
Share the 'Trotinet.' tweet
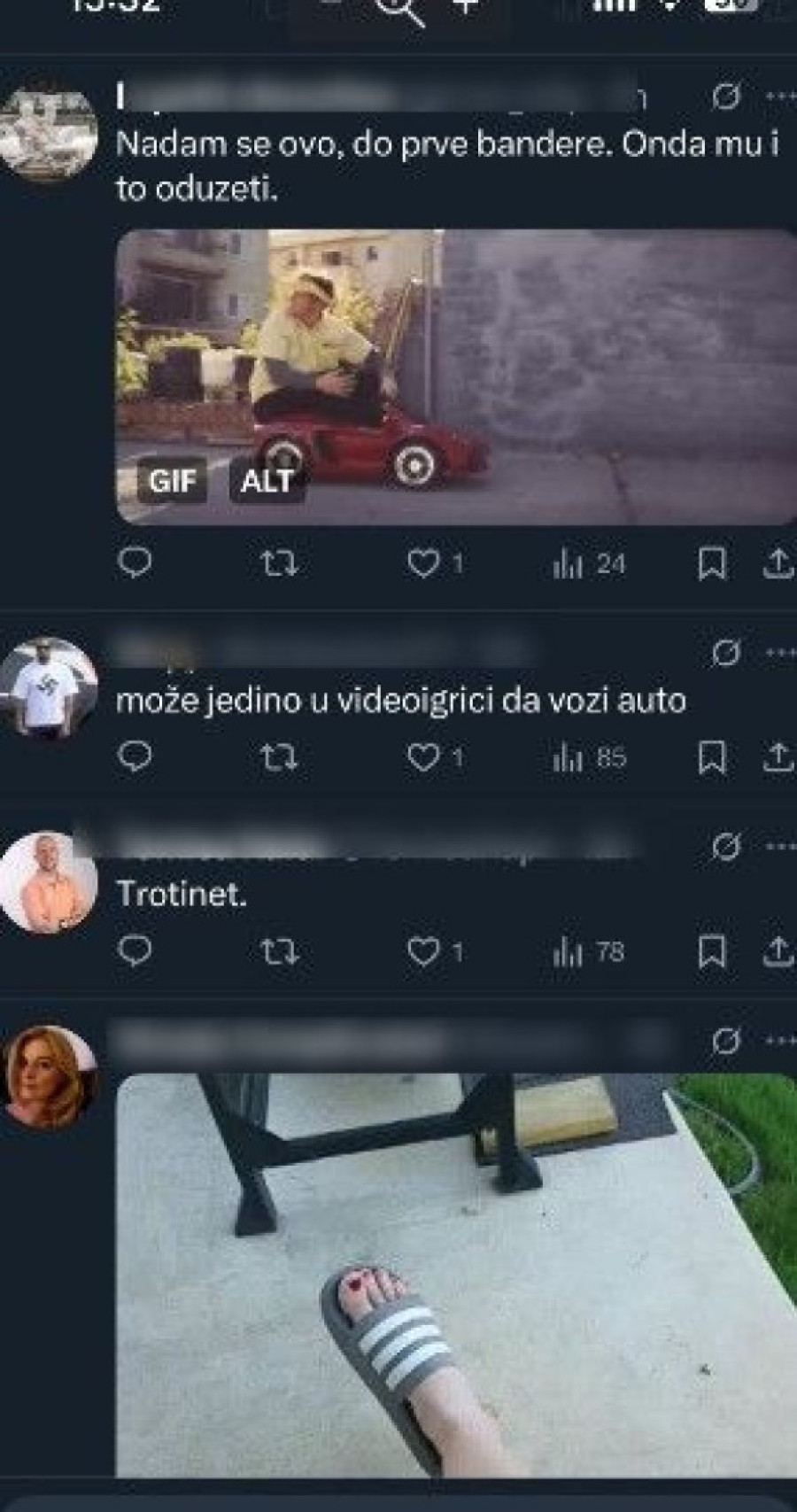point(778,952)
